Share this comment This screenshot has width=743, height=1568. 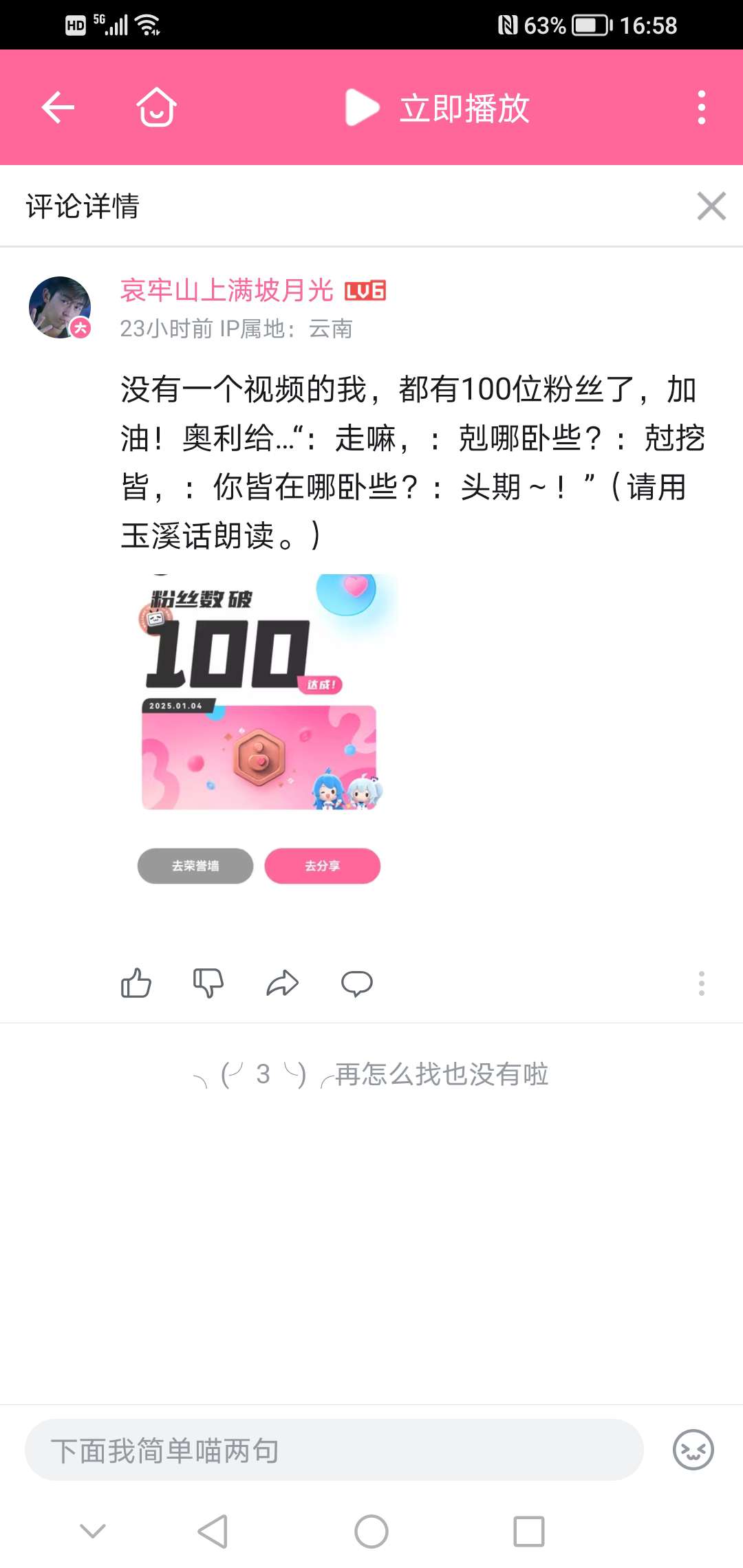(282, 983)
